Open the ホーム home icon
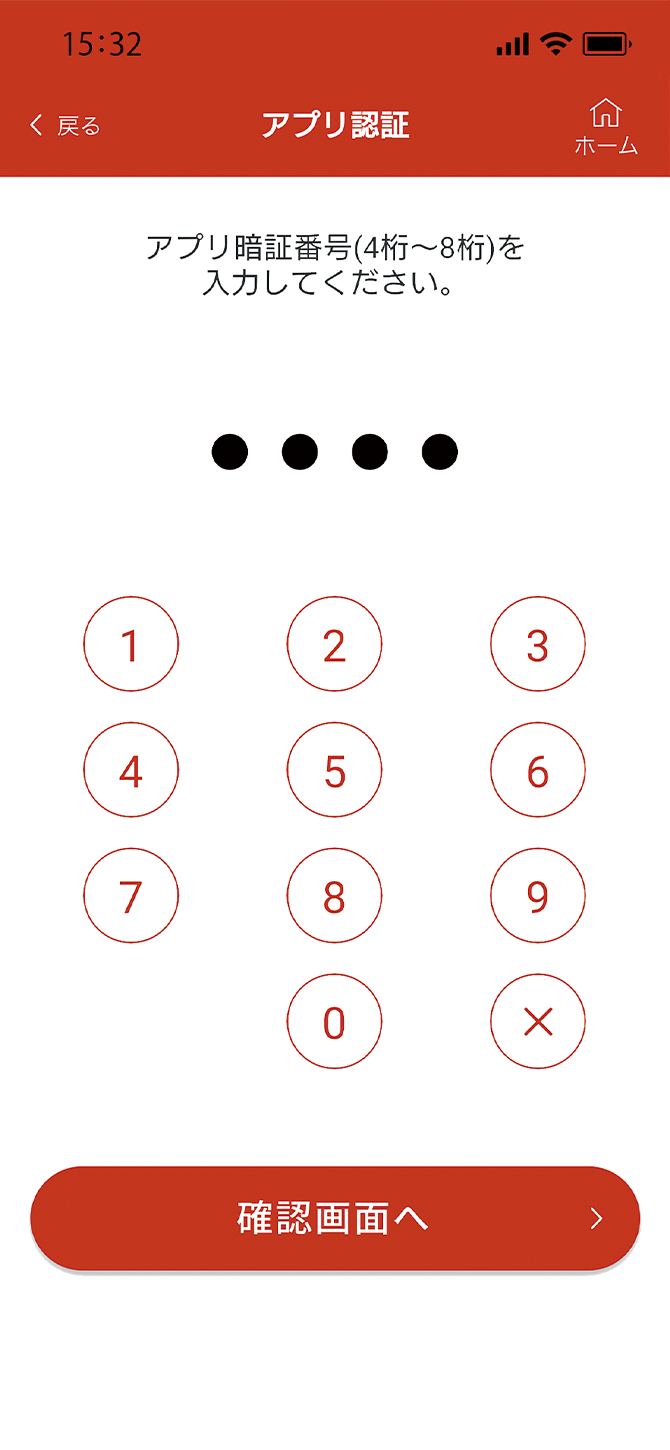Screen dimensions: 670x1450 tap(606, 127)
